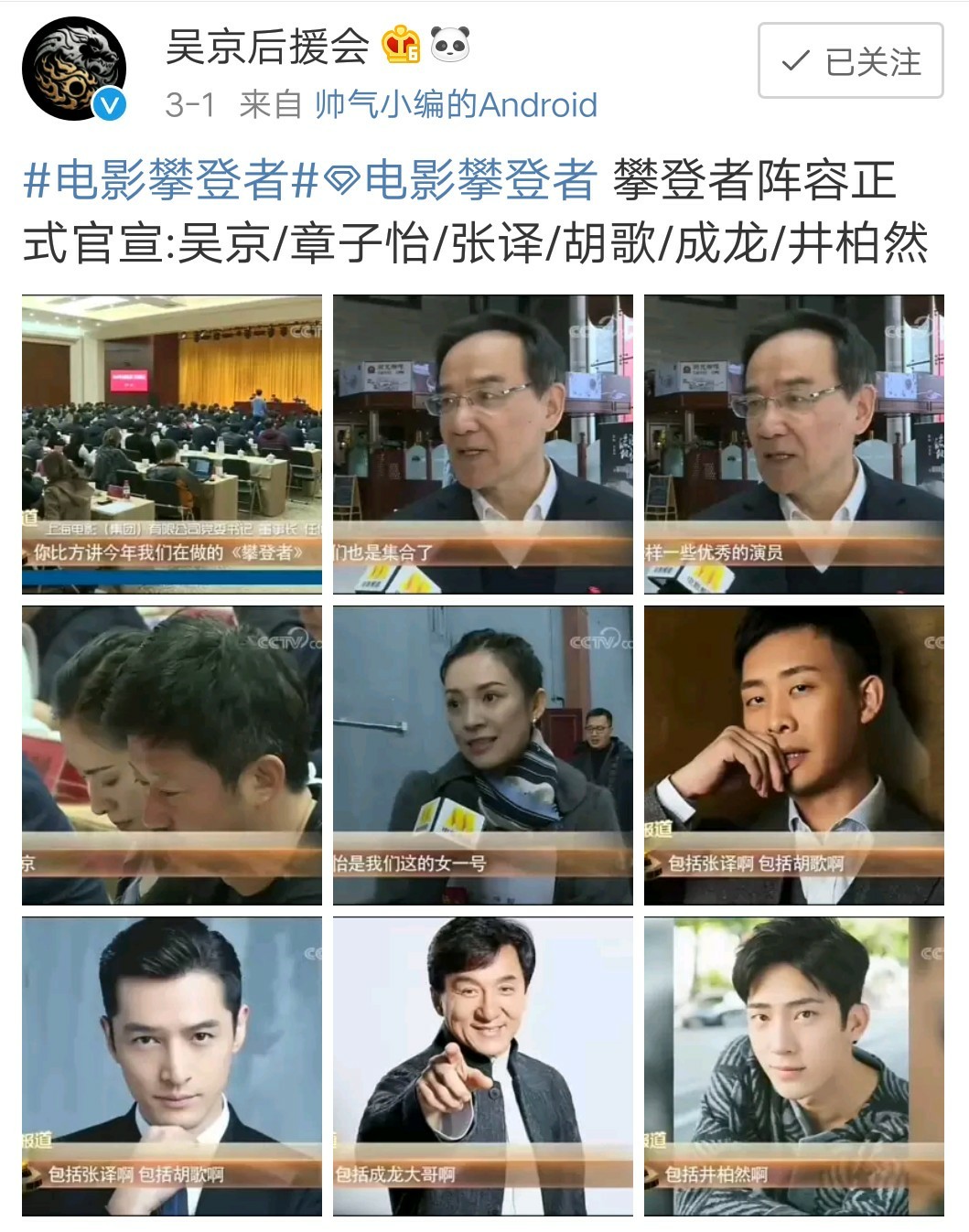969x1232 pixels.
Task: View the photo captioned 样一些优秀的演员
Action: tap(793, 445)
